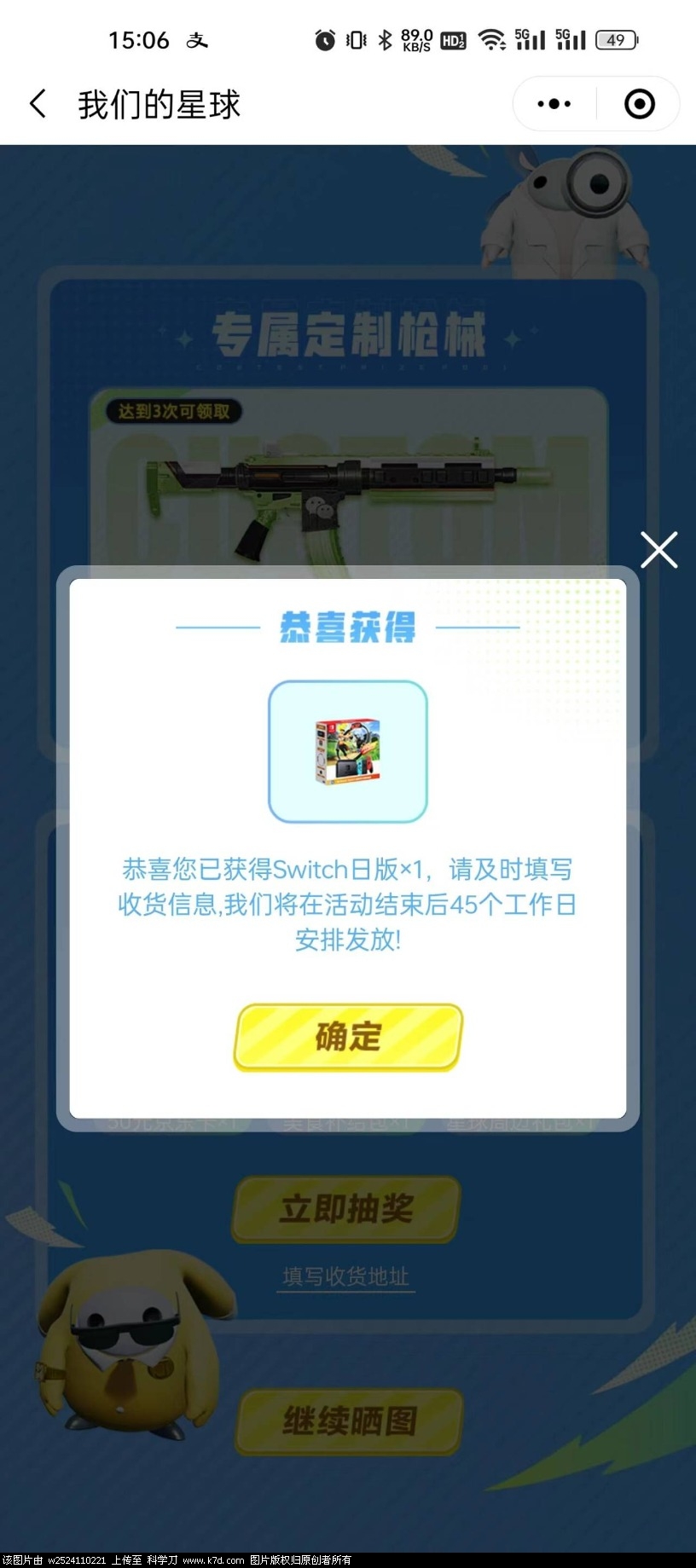696x1568 pixels.
Task: Open the mini program more options menu
Action: pos(554,104)
